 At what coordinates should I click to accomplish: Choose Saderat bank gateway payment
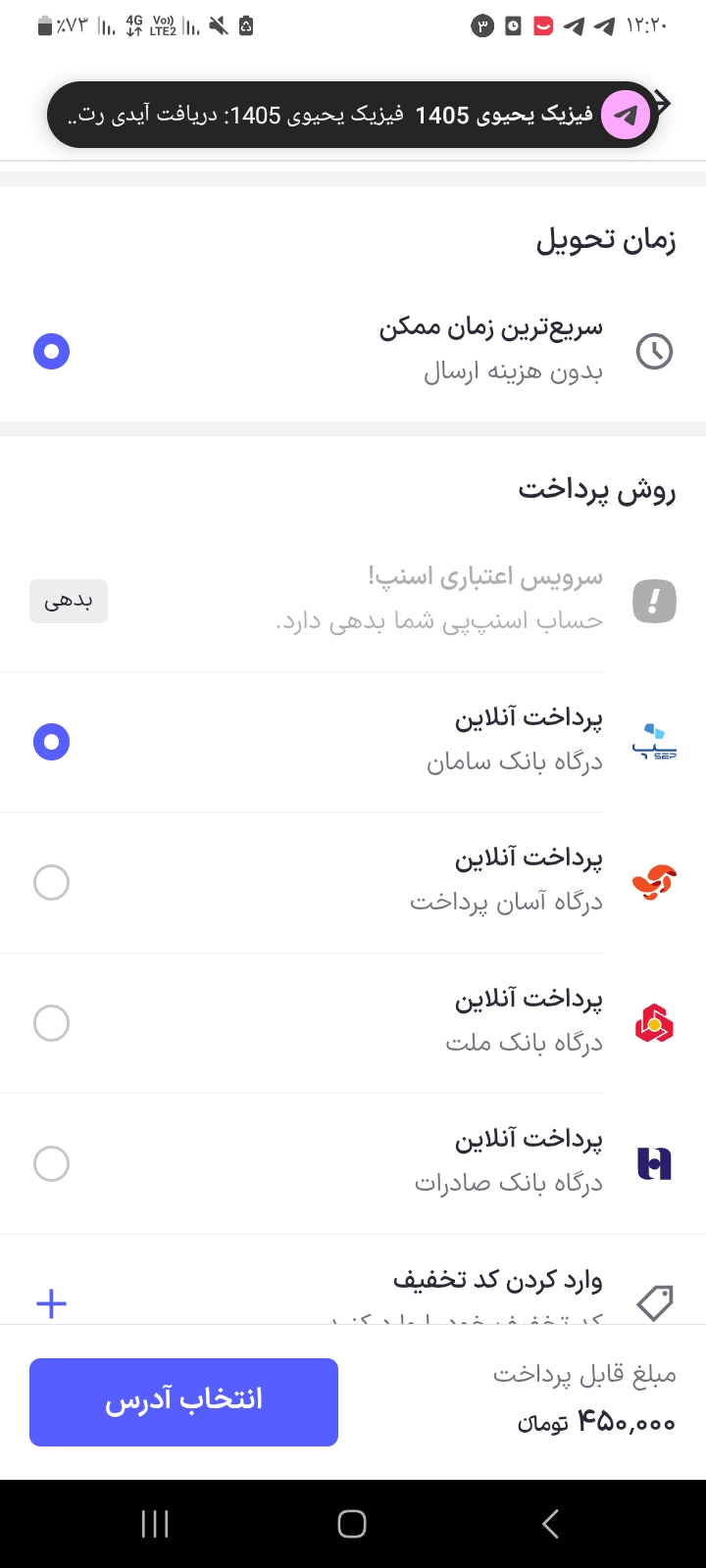pos(51,1163)
